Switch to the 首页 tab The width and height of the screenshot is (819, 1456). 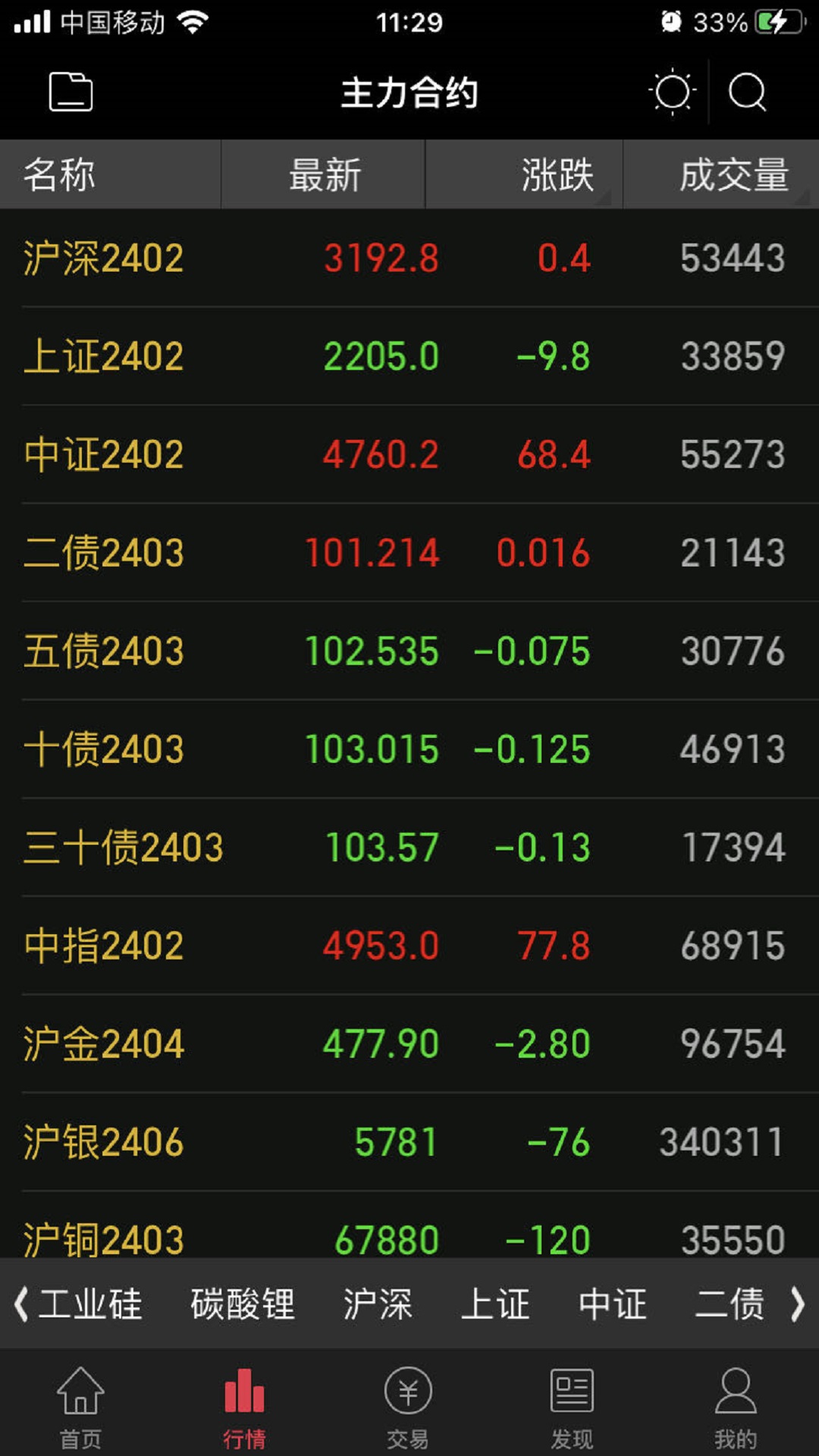80,1407
